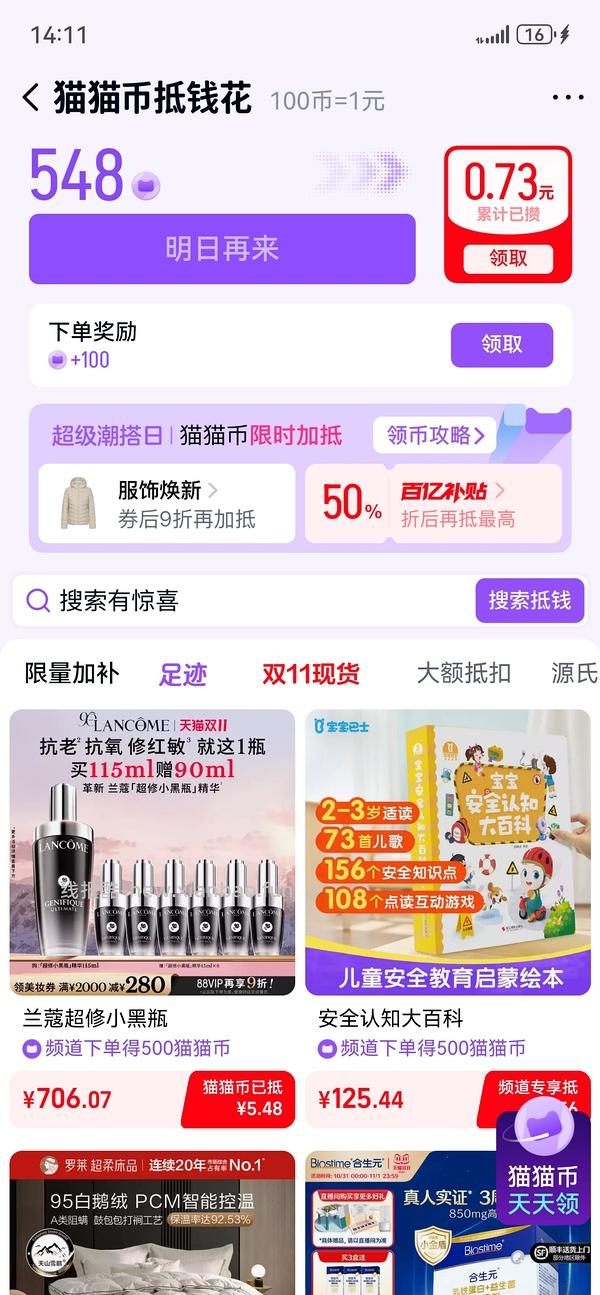
Task: Switch to the 足迹 tab
Action: tap(183, 674)
